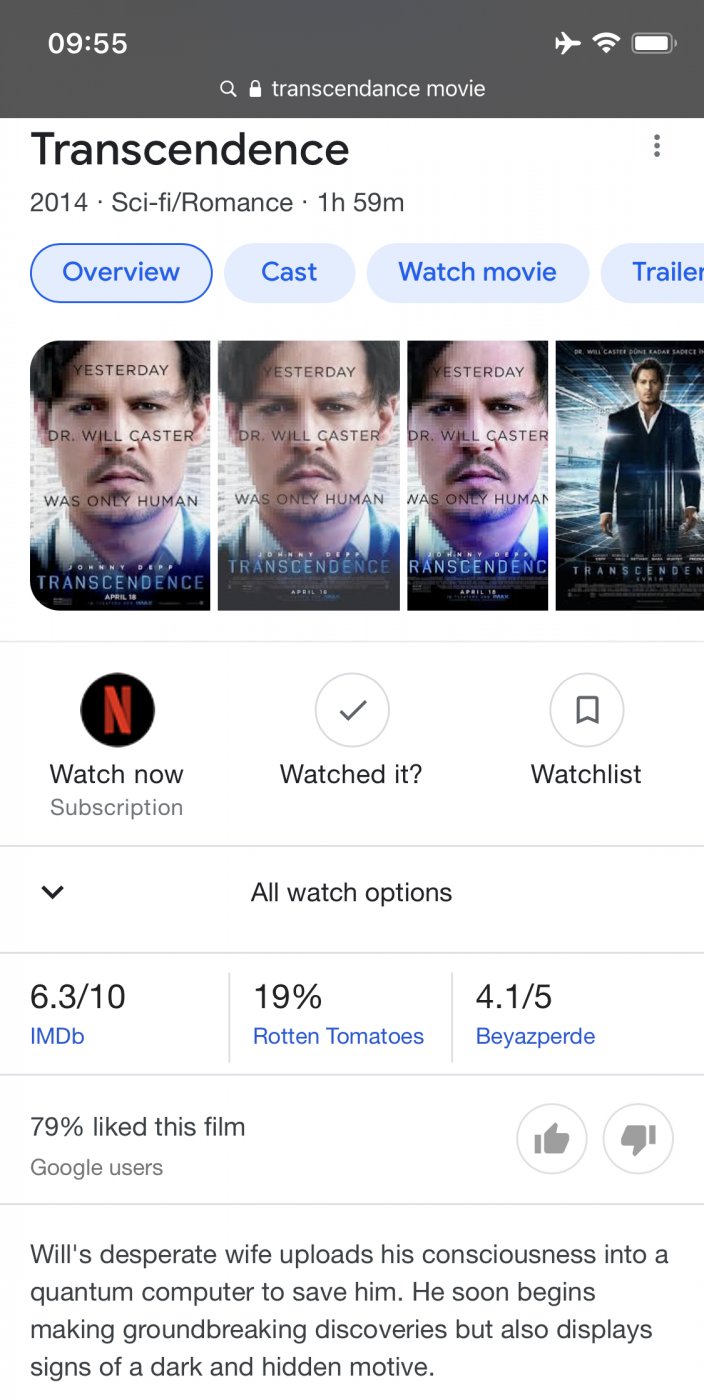Switch to the Cast chip

click(289, 272)
